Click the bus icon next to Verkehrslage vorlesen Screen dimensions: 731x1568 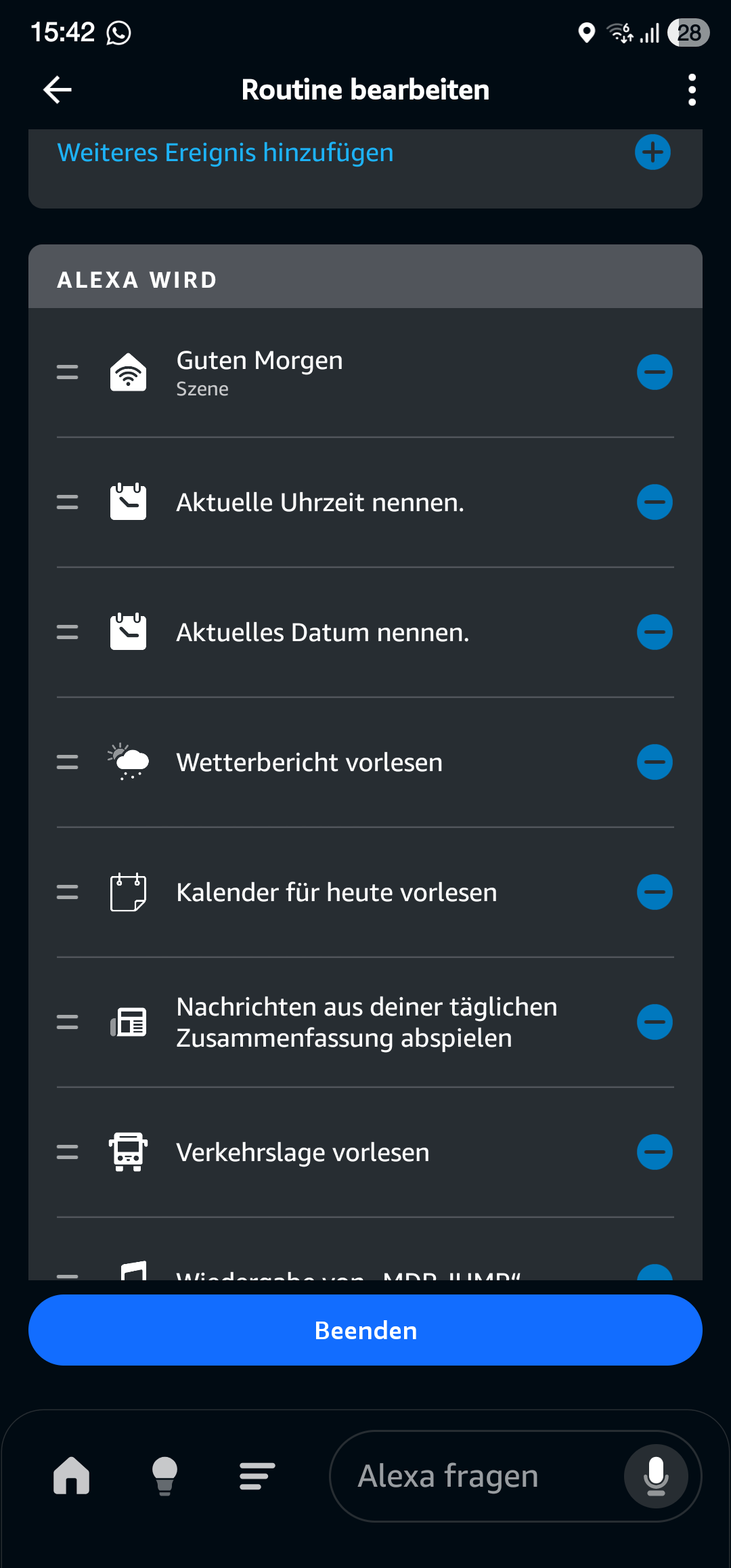point(129,1151)
